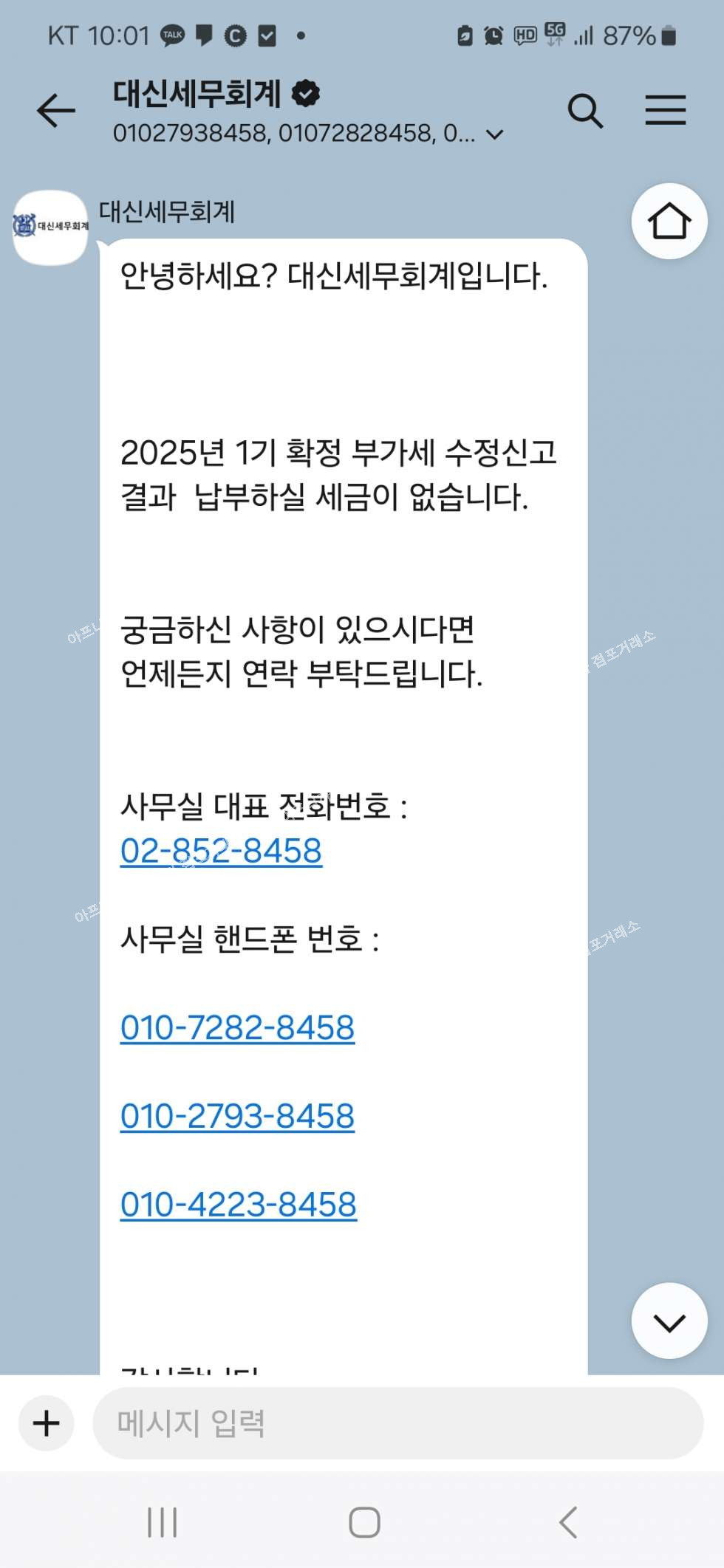
Task: Focus the 메시지 입력 field
Action: (x=397, y=1423)
